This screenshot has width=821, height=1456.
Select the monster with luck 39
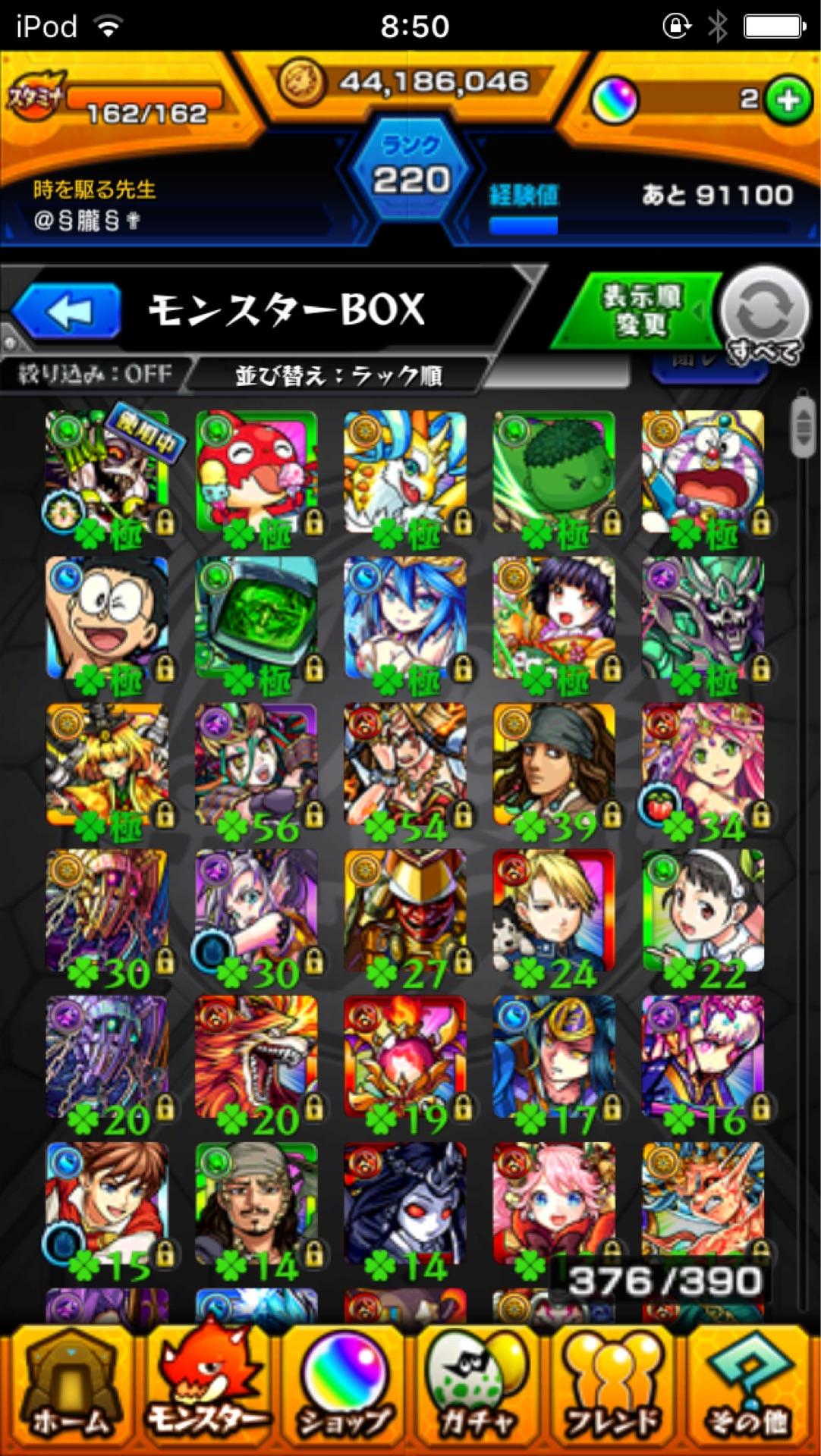[553, 766]
